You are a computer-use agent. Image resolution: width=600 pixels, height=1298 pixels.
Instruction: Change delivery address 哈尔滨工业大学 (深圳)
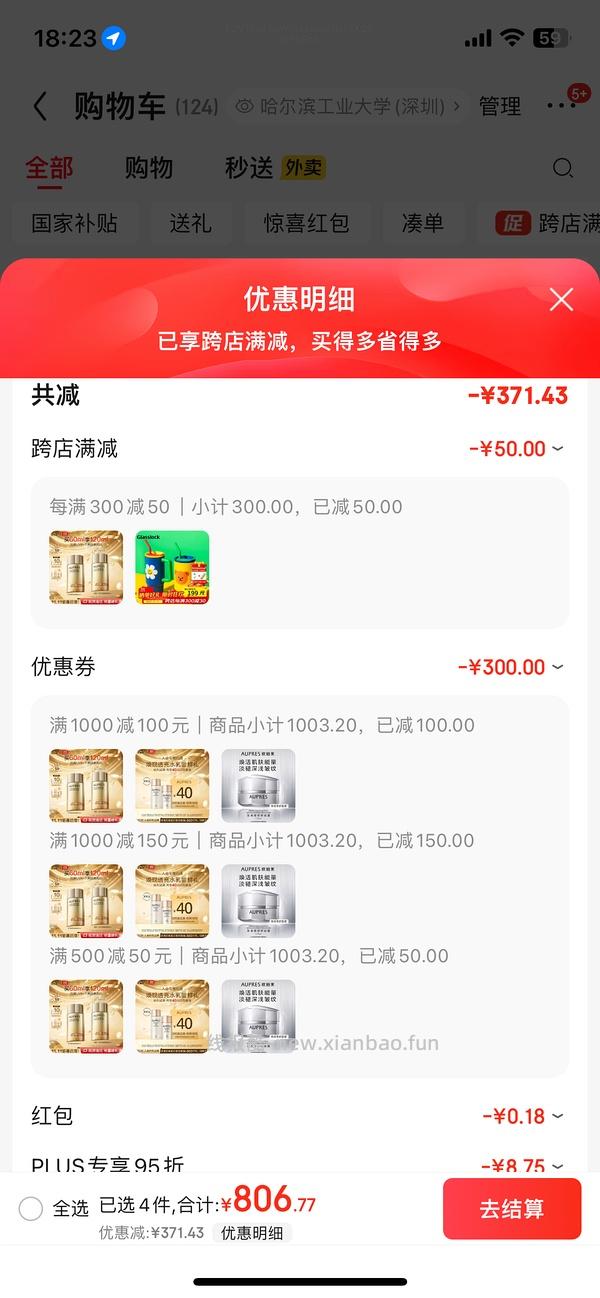(x=350, y=106)
